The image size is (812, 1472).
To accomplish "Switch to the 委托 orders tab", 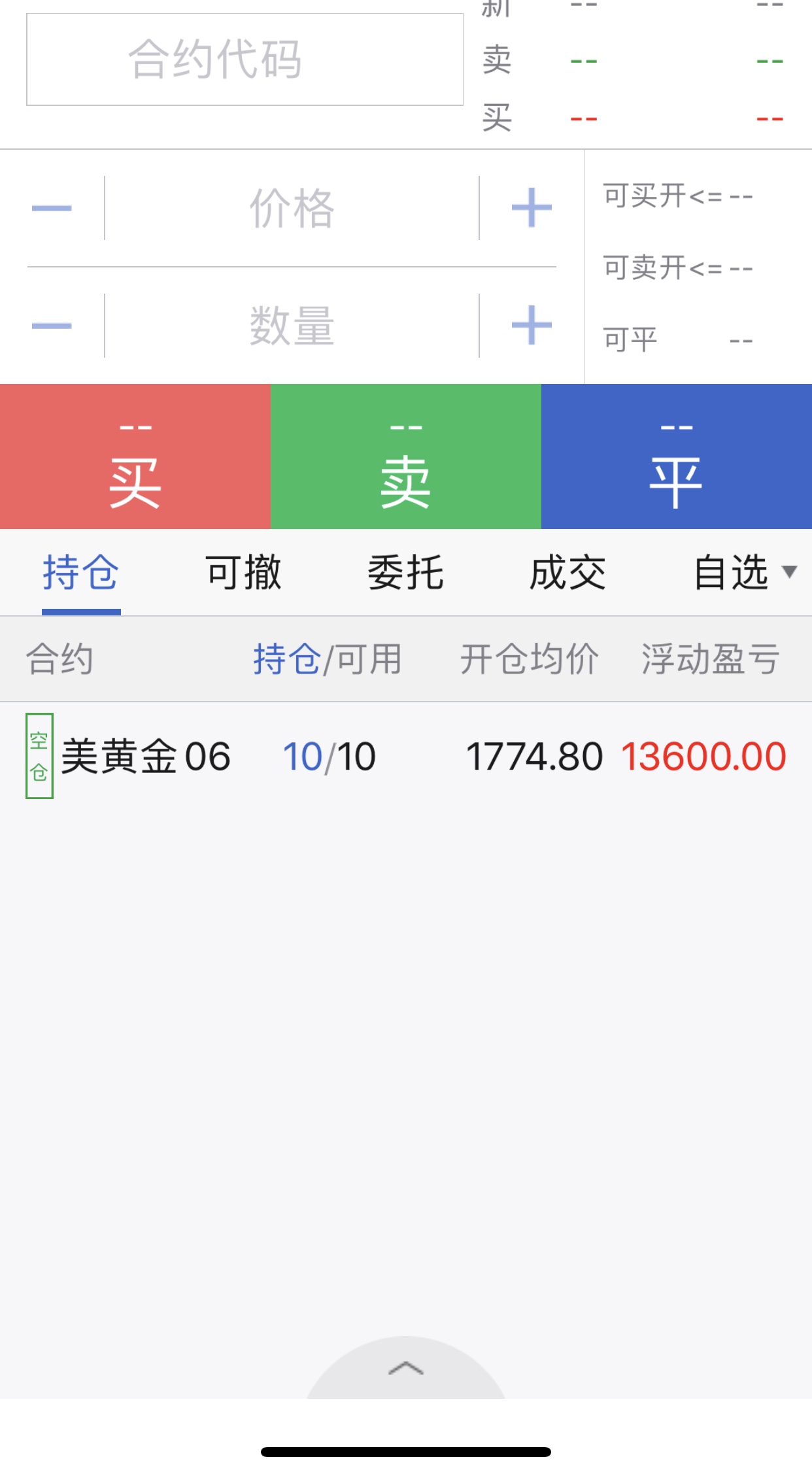I will coord(405,573).
